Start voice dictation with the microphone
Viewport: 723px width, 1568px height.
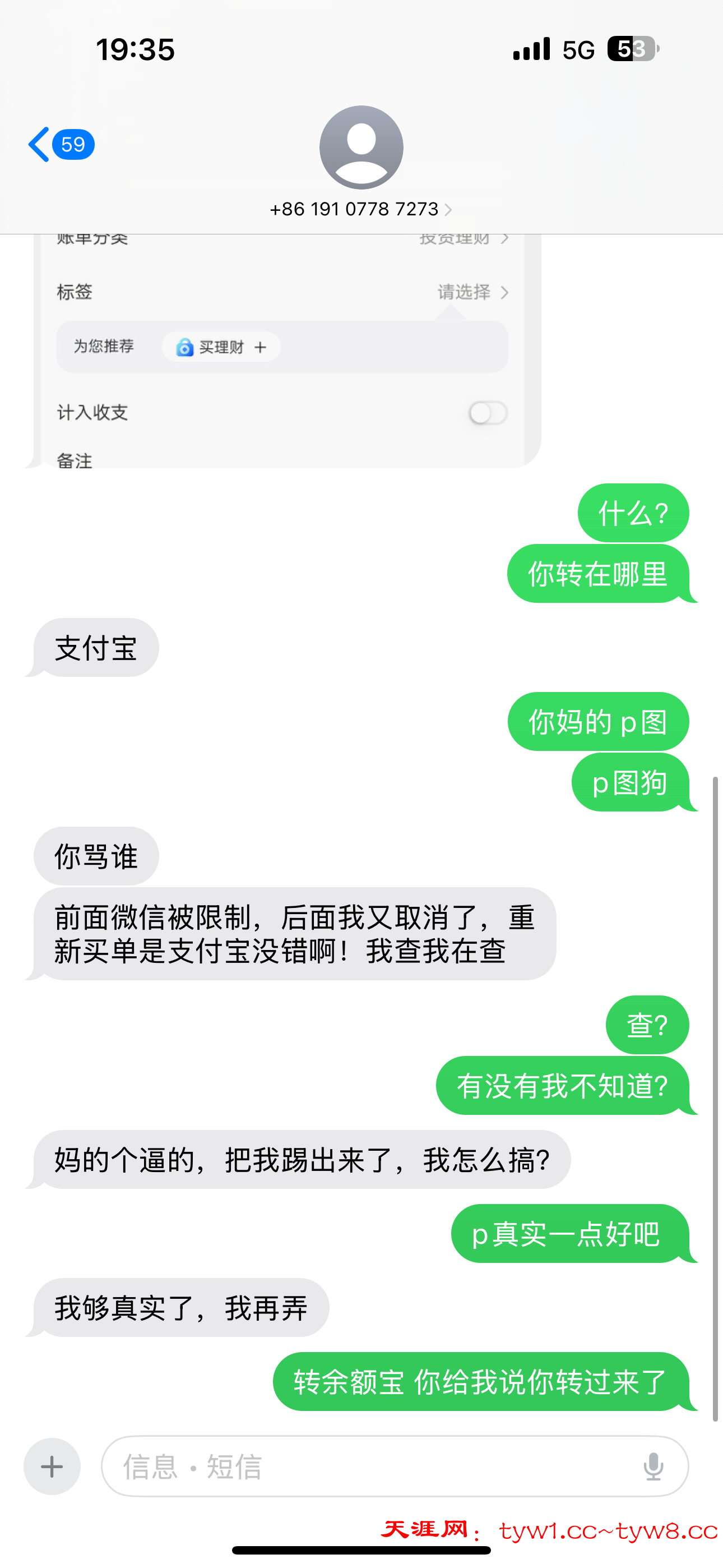coord(653,1466)
